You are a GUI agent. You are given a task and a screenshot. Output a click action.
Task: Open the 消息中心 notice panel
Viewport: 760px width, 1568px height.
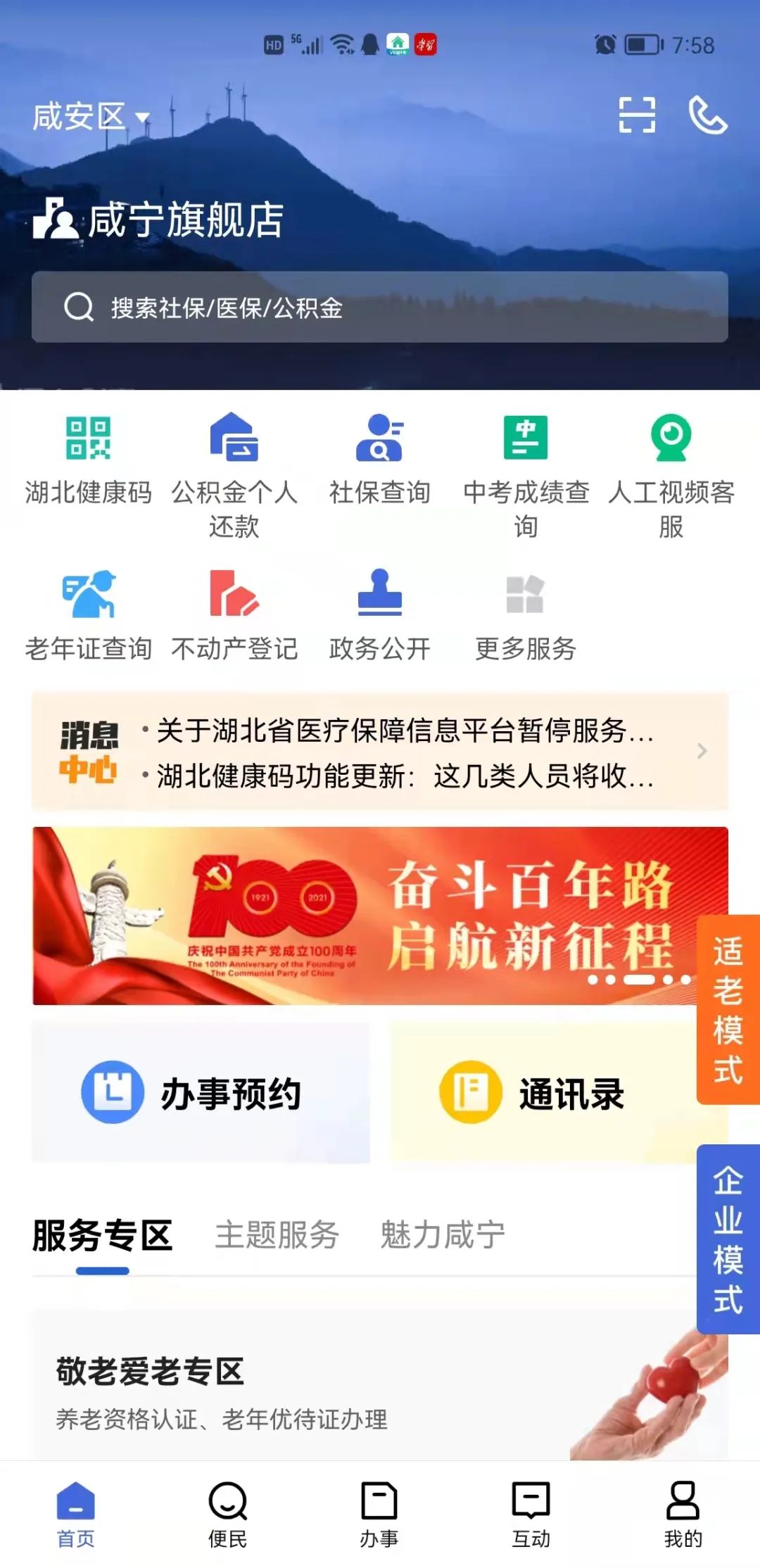(x=380, y=752)
